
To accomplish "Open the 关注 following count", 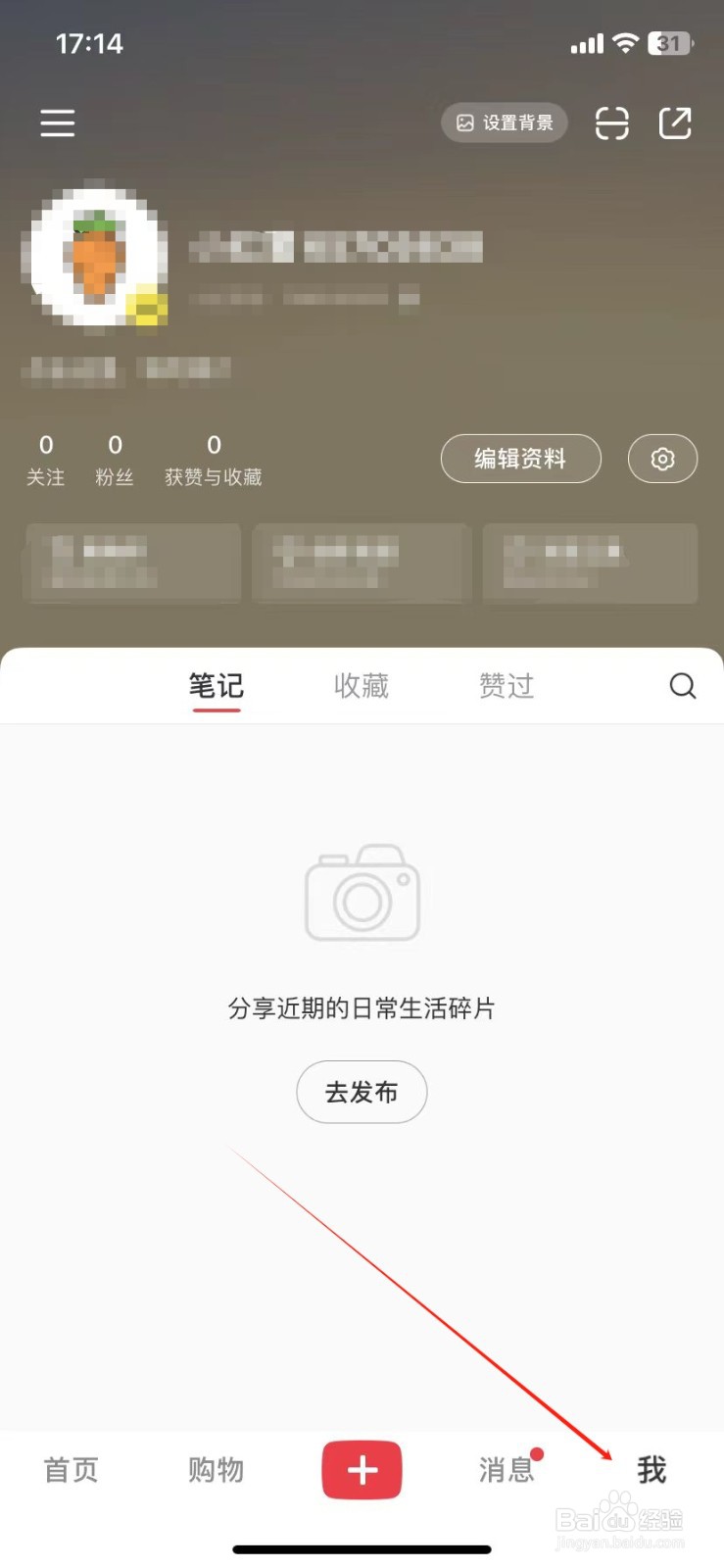I will [x=45, y=459].
